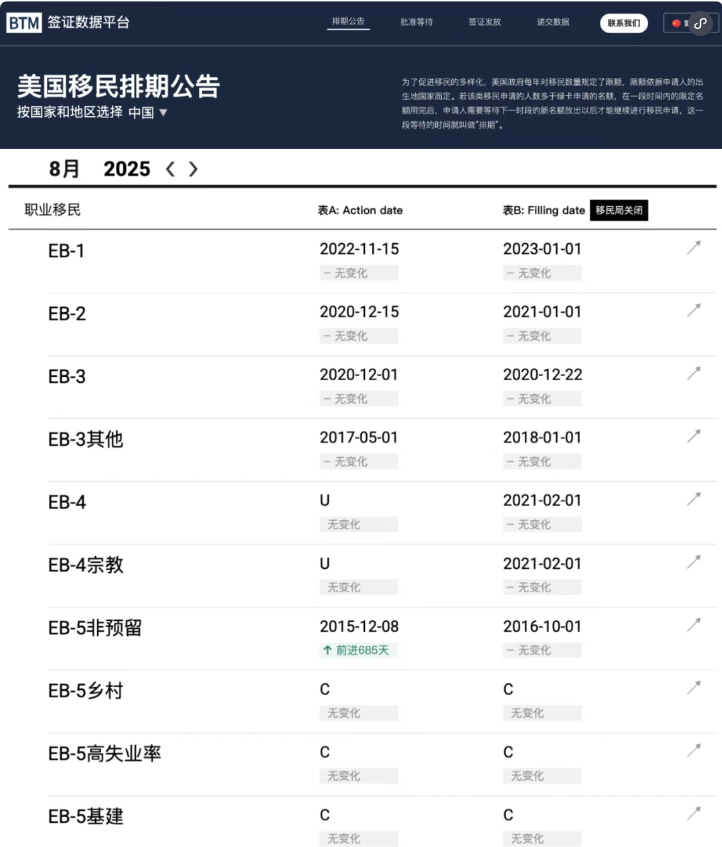Open details arrow for EB-3
This screenshot has width=722, height=847.
click(693, 374)
